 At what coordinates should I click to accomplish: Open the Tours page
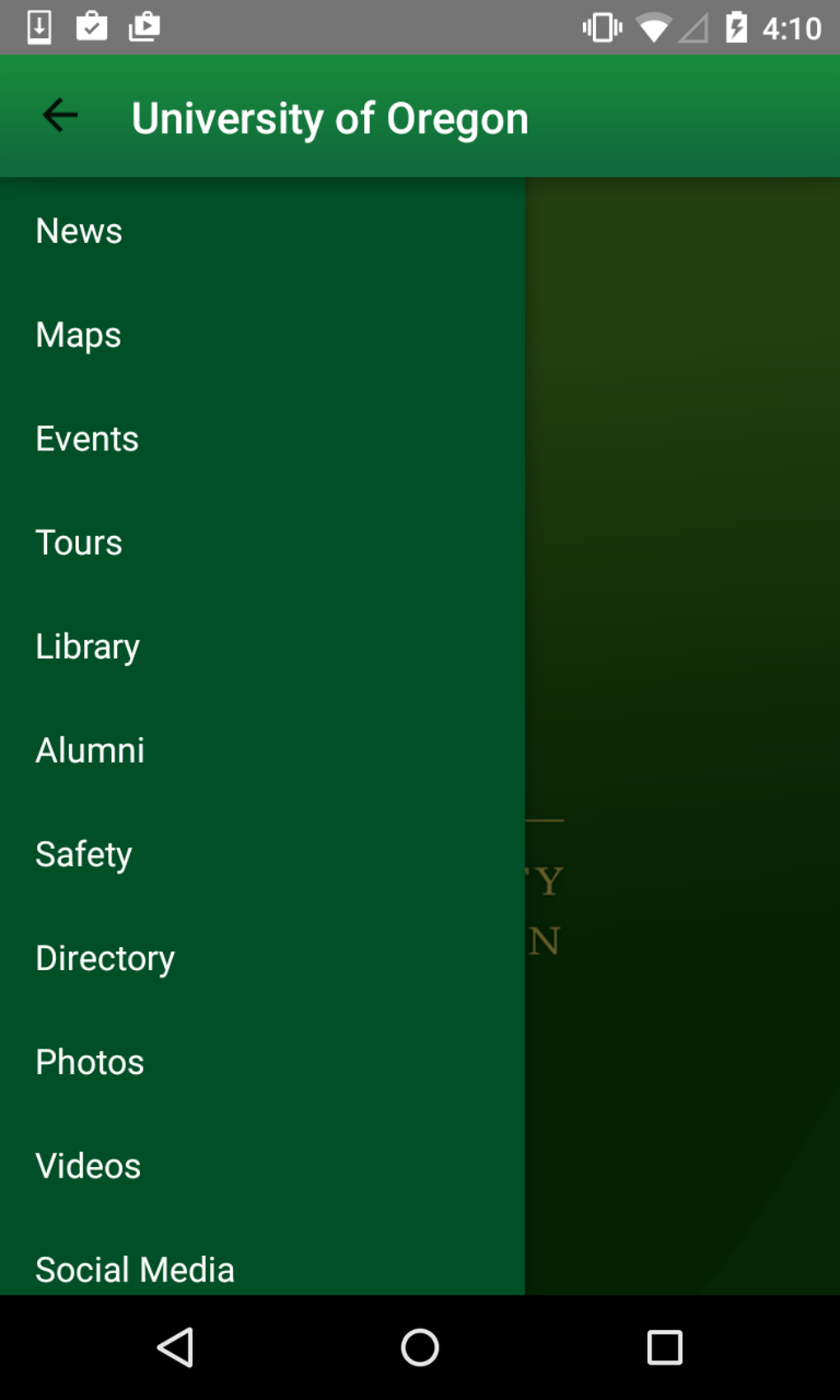(x=78, y=542)
